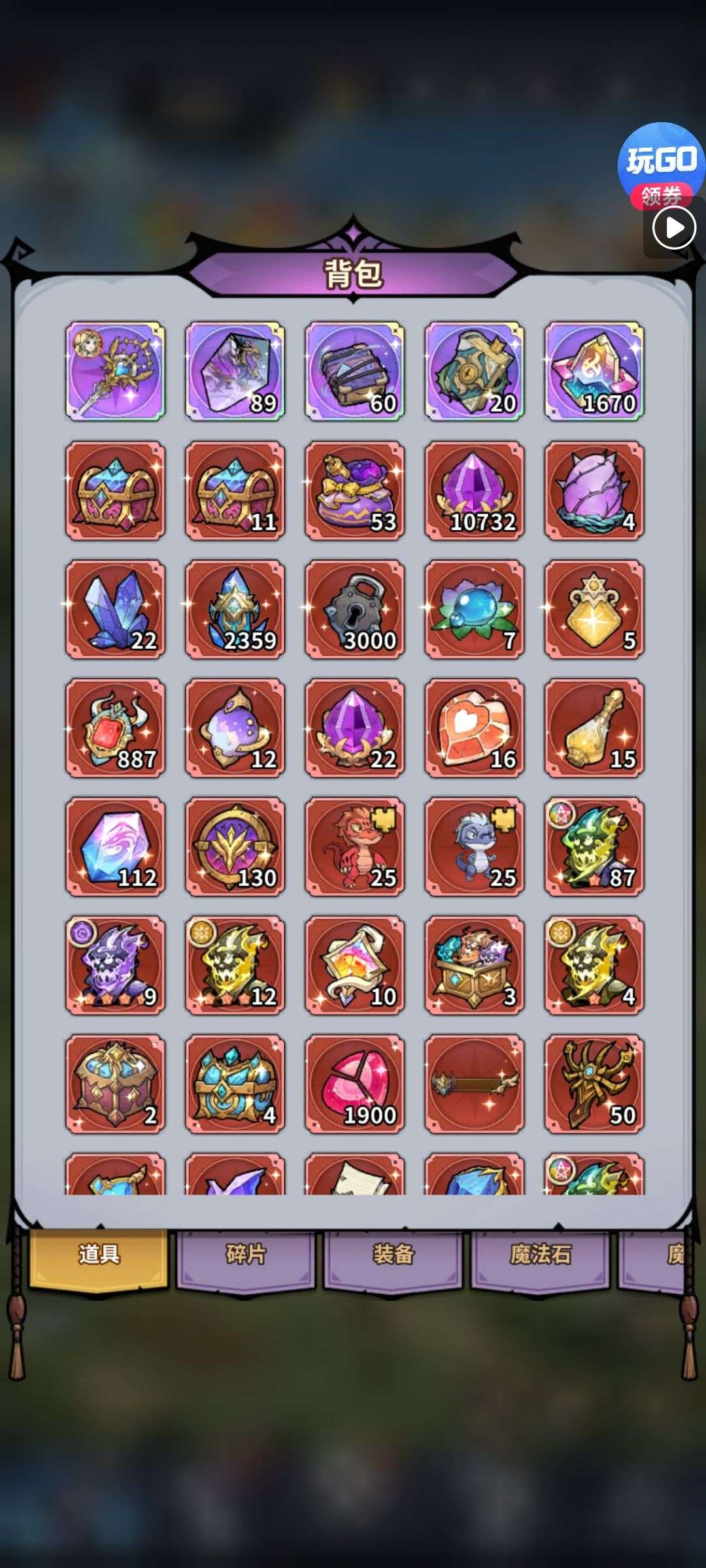
Task: Open the purple pouch item with 53
Action: (x=355, y=490)
